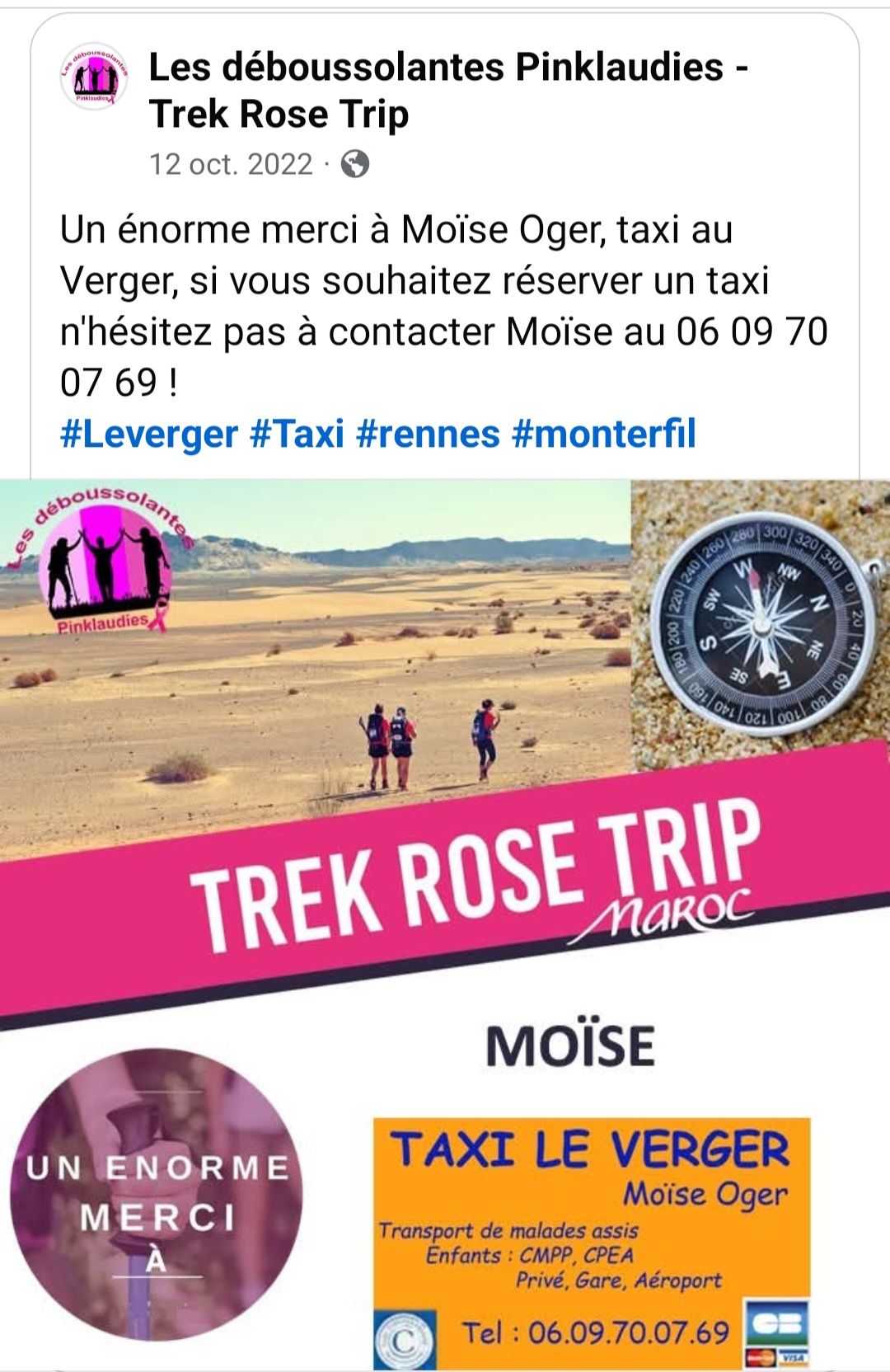890x1372 pixels.
Task: Open the #rennes hashtag
Action: pos(428,434)
